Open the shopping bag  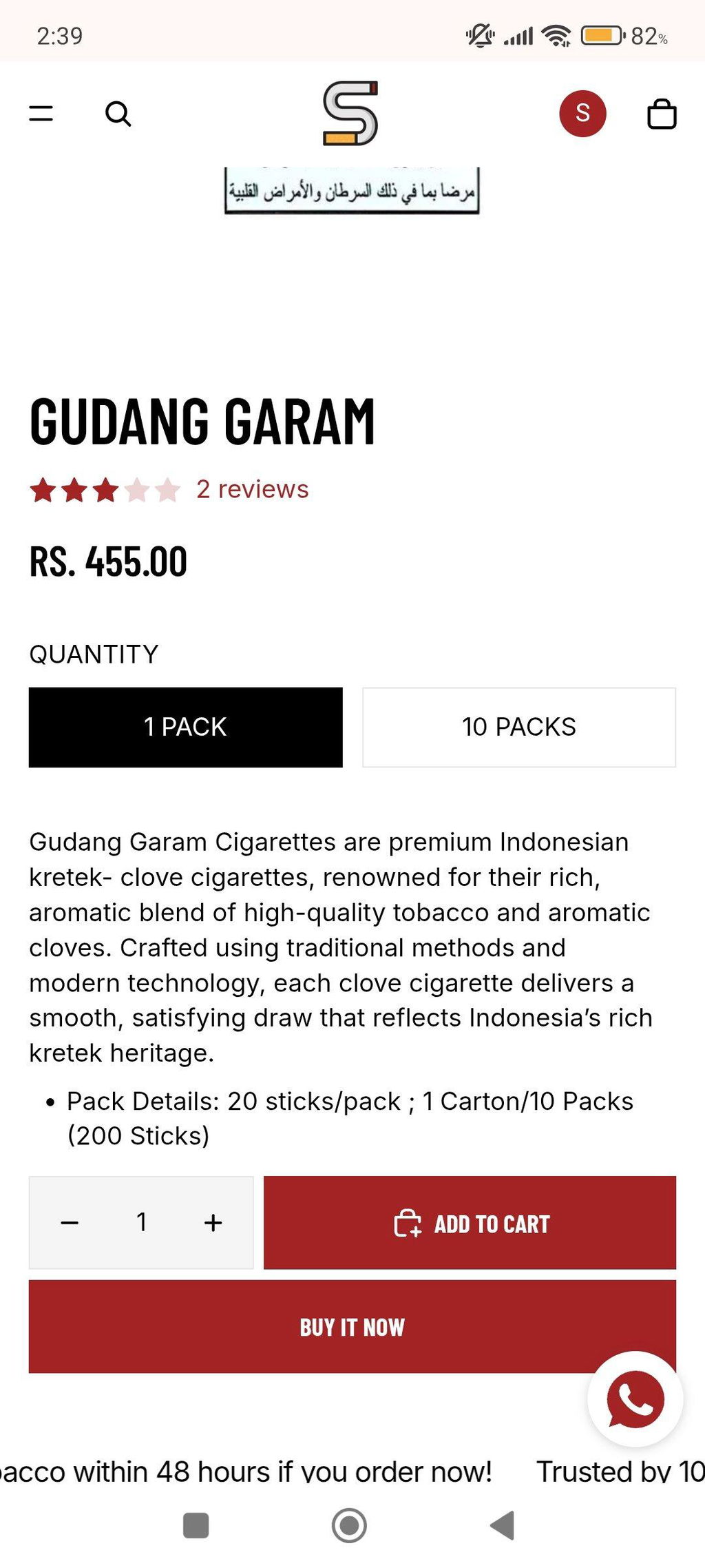tap(662, 114)
